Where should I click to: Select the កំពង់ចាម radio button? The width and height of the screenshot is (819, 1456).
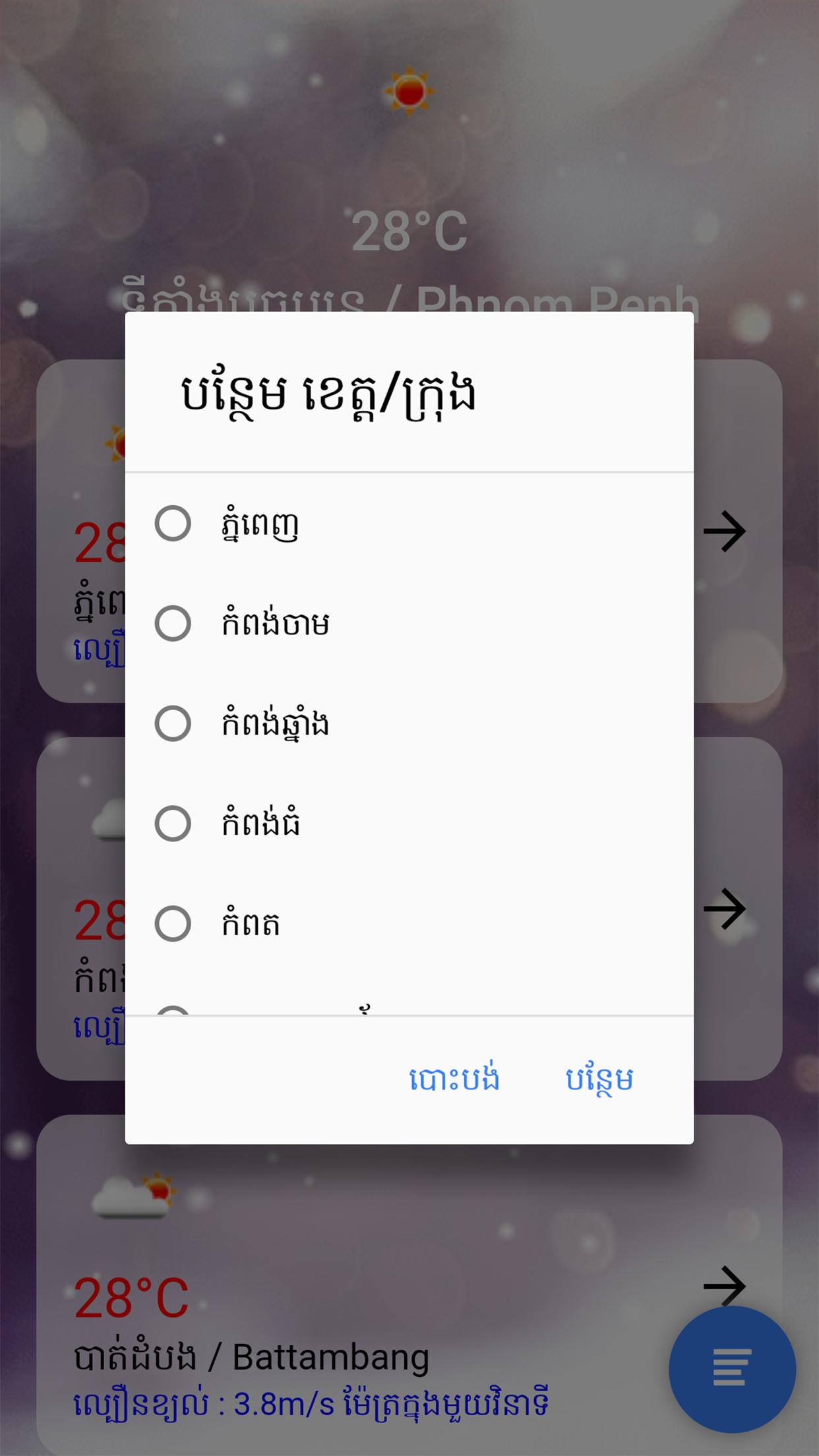pyautogui.click(x=173, y=623)
